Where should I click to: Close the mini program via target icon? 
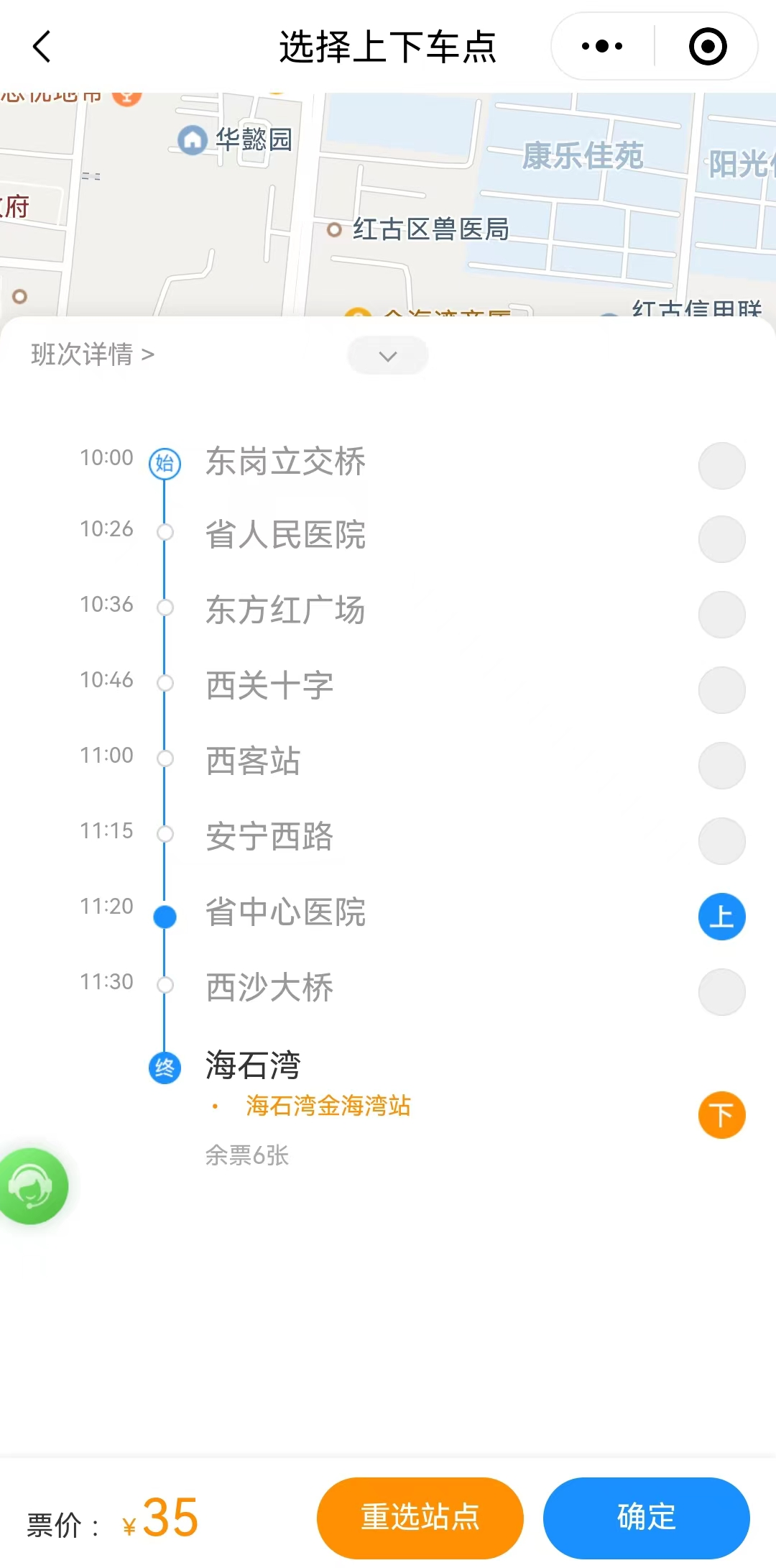[x=707, y=47]
